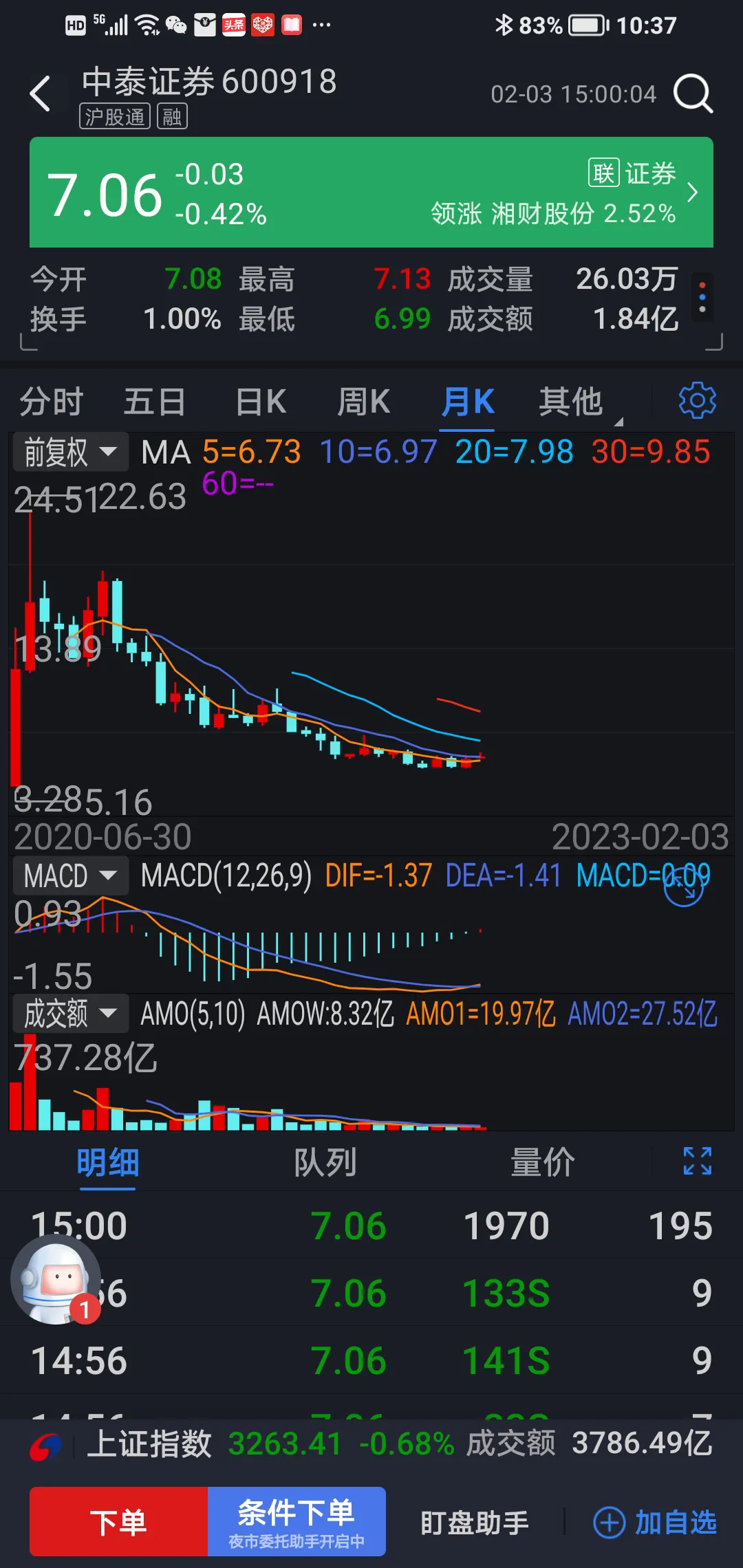Select the 日K chart tab
Viewport: 743px width, 1568px height.
tap(261, 402)
